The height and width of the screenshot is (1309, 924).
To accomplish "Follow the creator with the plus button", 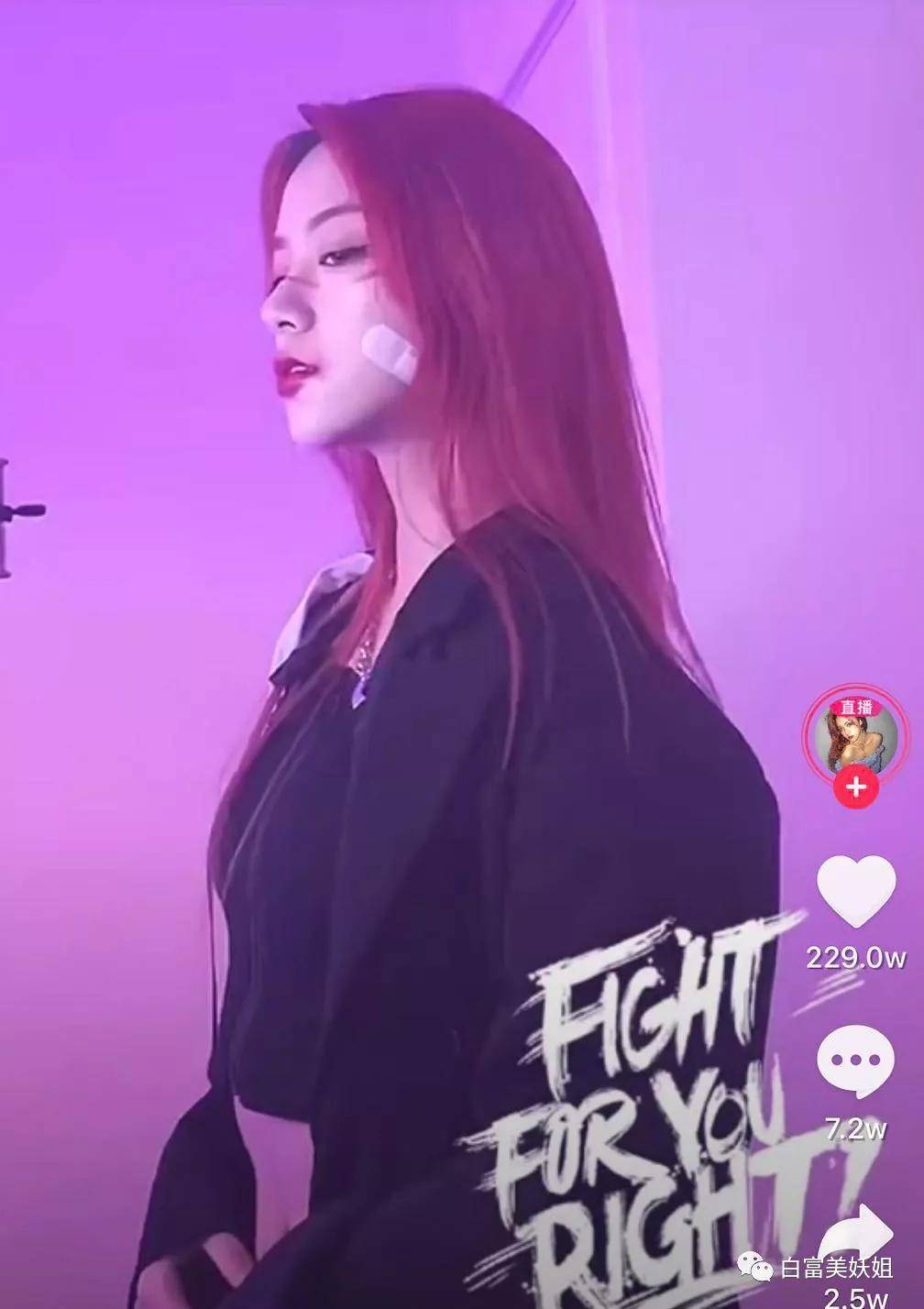I will pyautogui.click(x=855, y=786).
